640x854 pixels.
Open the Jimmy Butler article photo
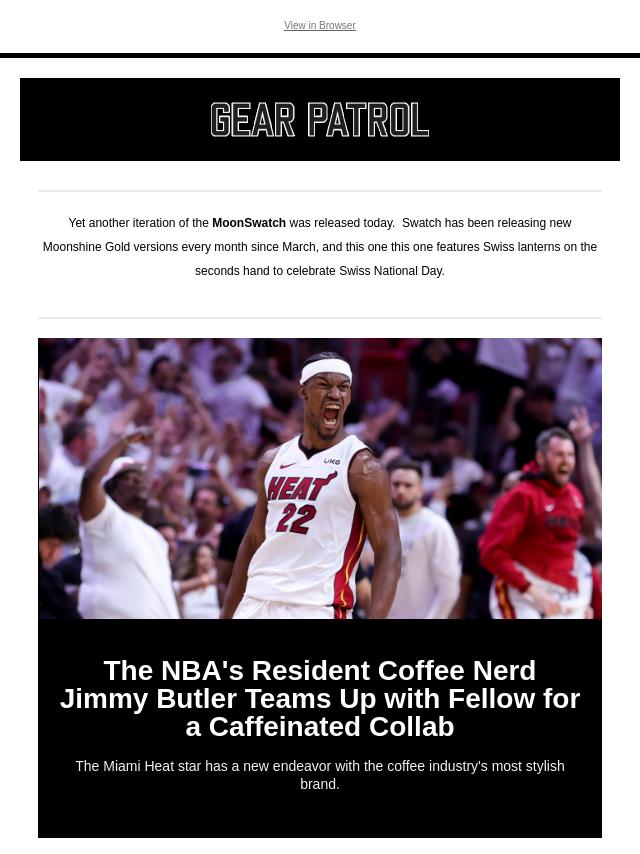click(319, 478)
